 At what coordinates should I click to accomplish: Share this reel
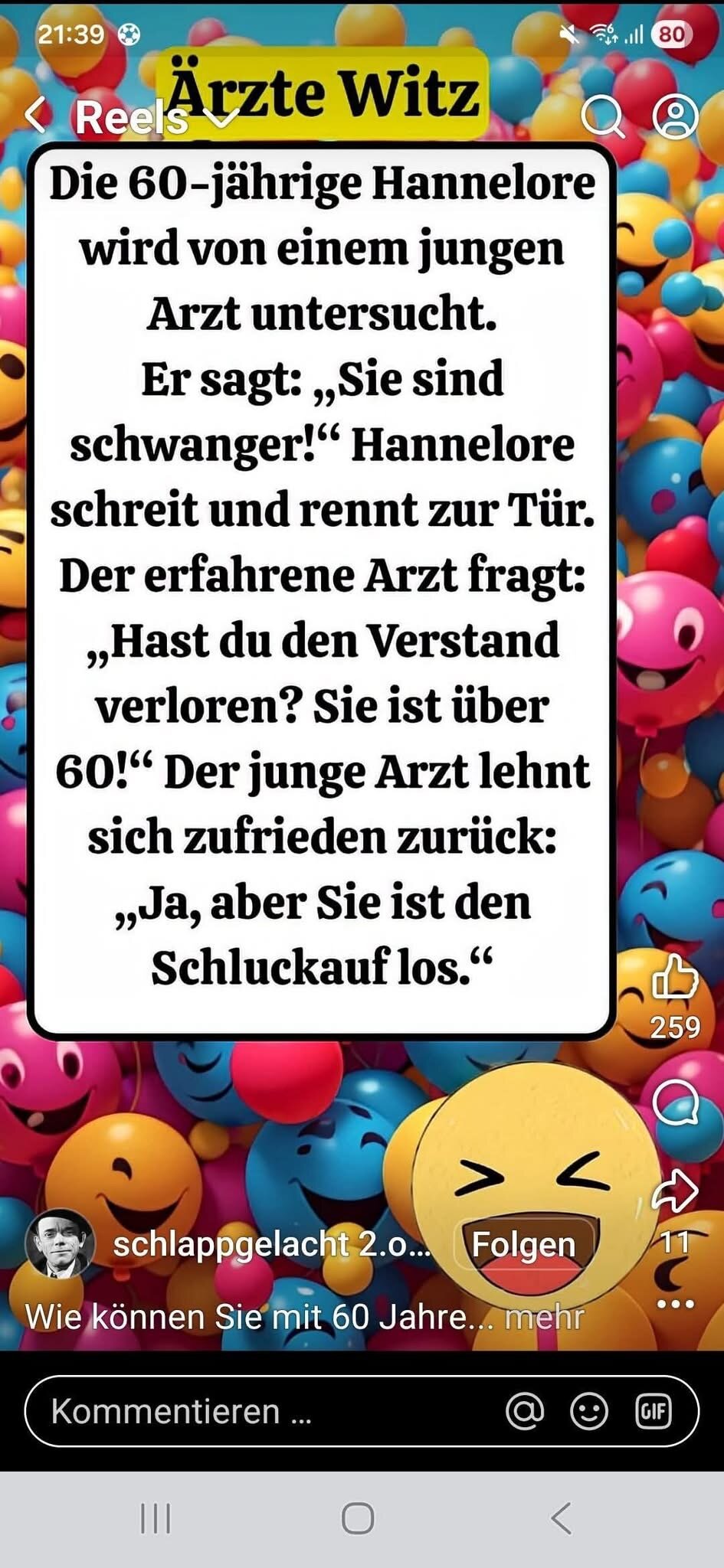pos(675,1191)
